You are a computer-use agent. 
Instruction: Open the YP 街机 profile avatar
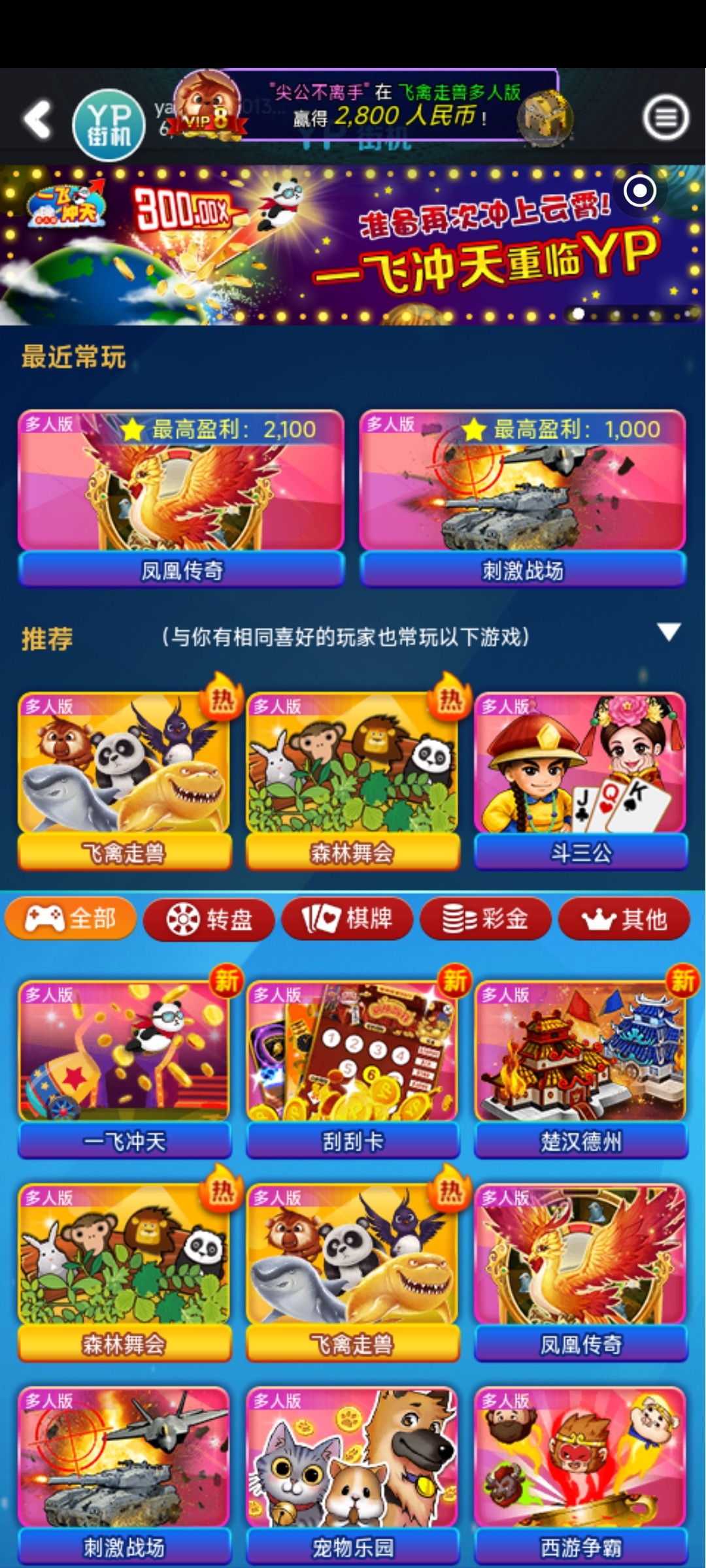(109, 124)
